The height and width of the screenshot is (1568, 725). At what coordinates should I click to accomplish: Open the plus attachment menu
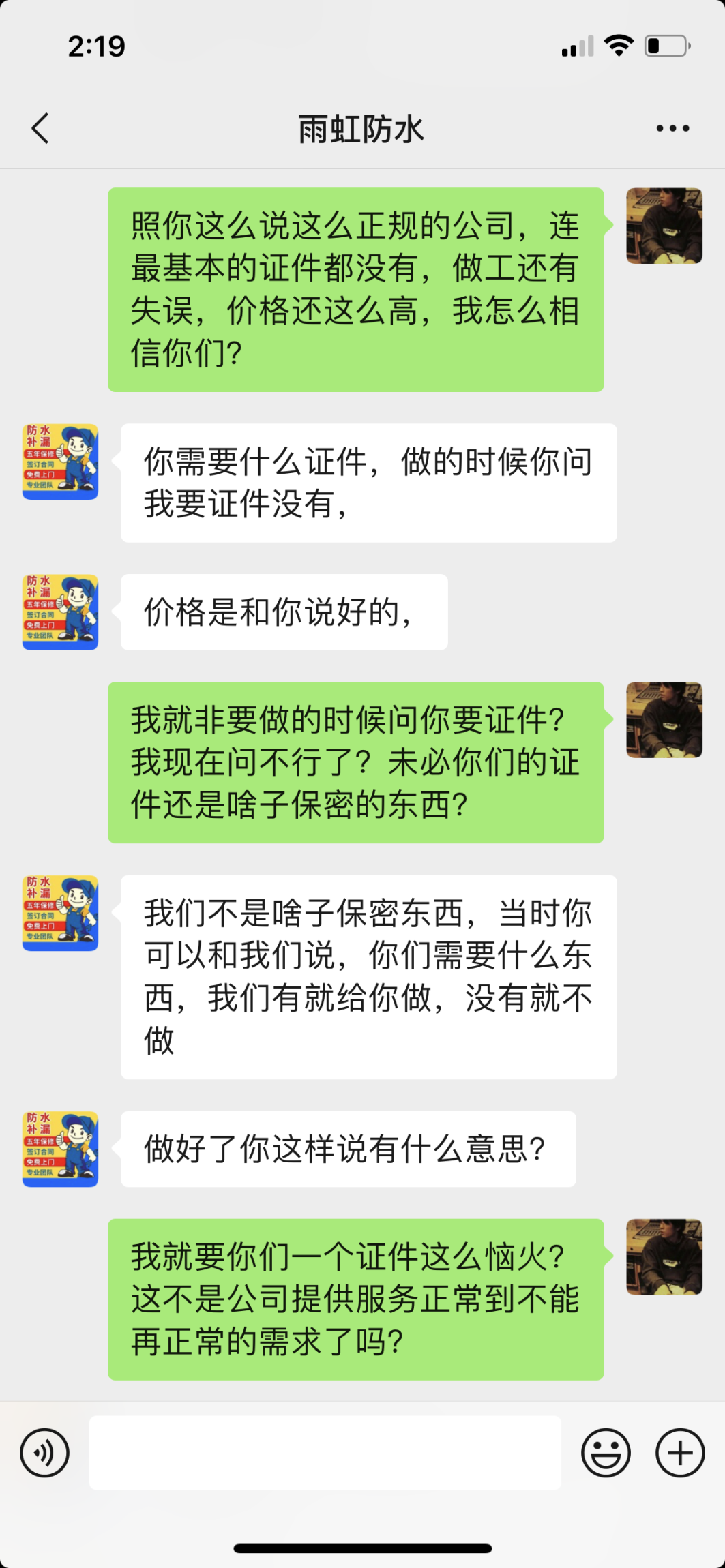click(679, 1452)
